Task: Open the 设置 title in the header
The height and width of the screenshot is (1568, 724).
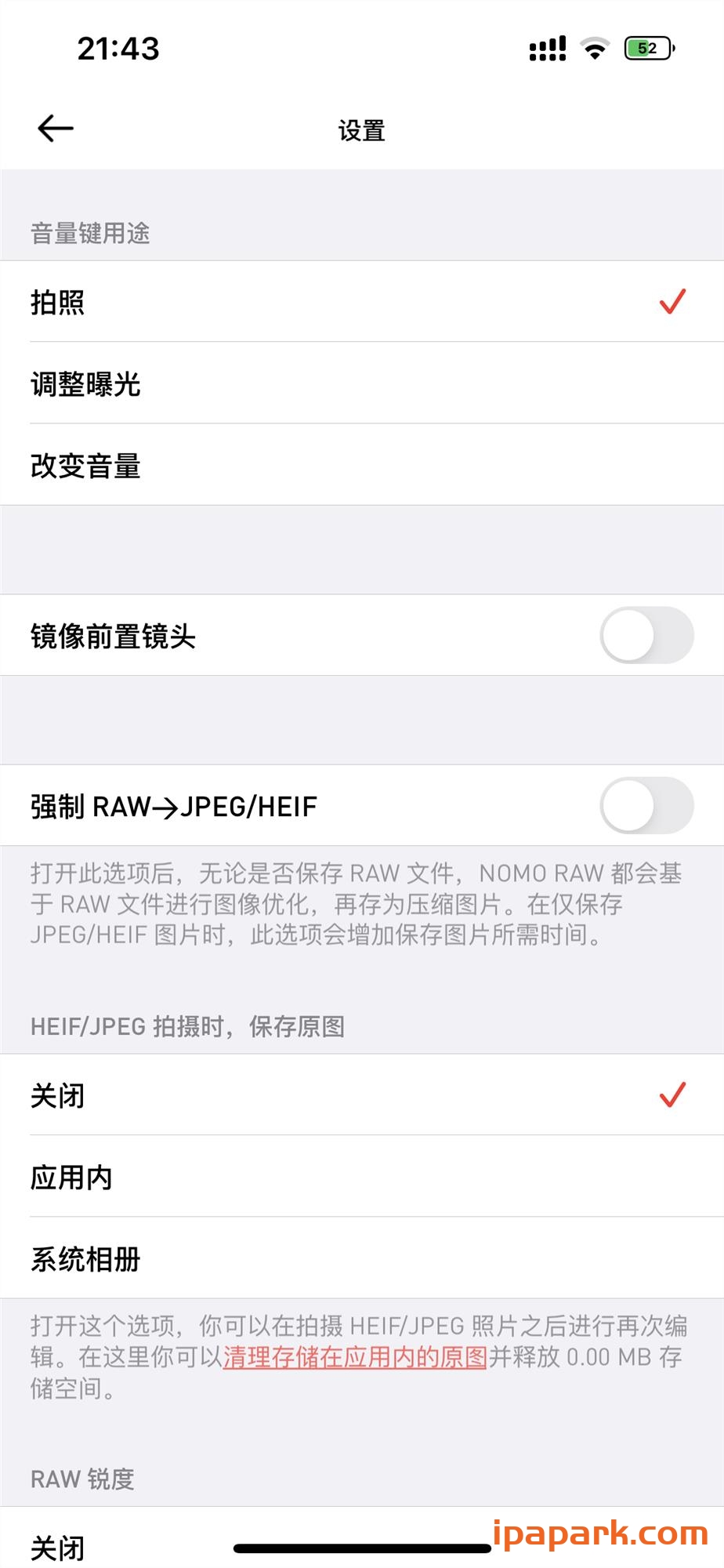Action: coord(362,129)
